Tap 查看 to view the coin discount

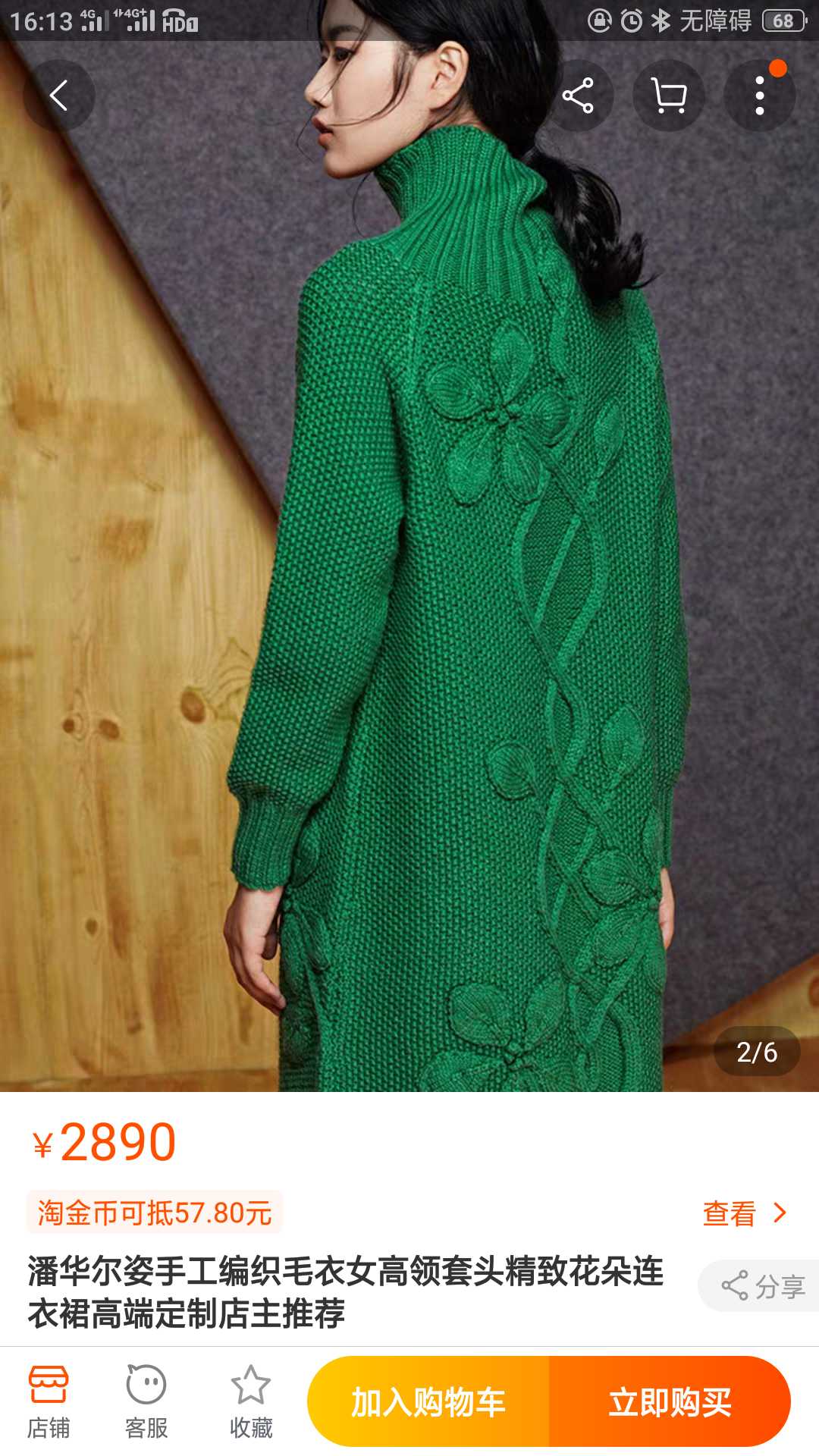745,1213
